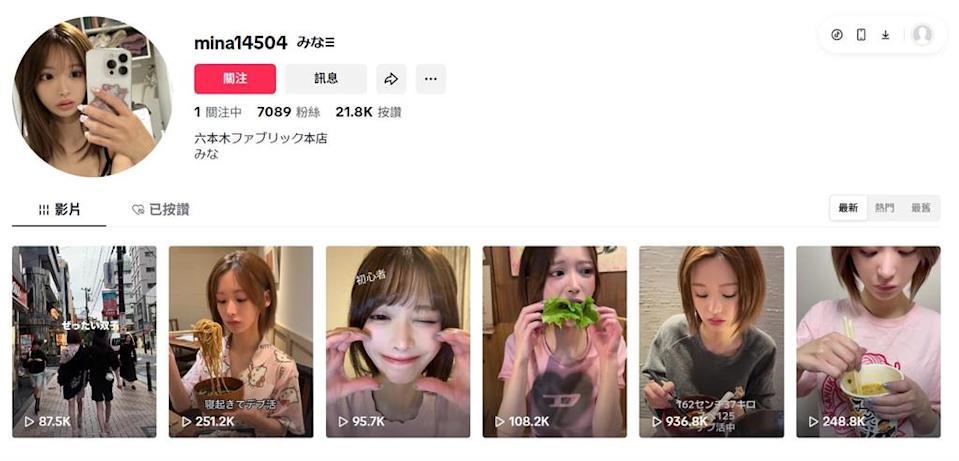
Task: Follow mina14504 with the 關注 button
Action: (x=235, y=79)
